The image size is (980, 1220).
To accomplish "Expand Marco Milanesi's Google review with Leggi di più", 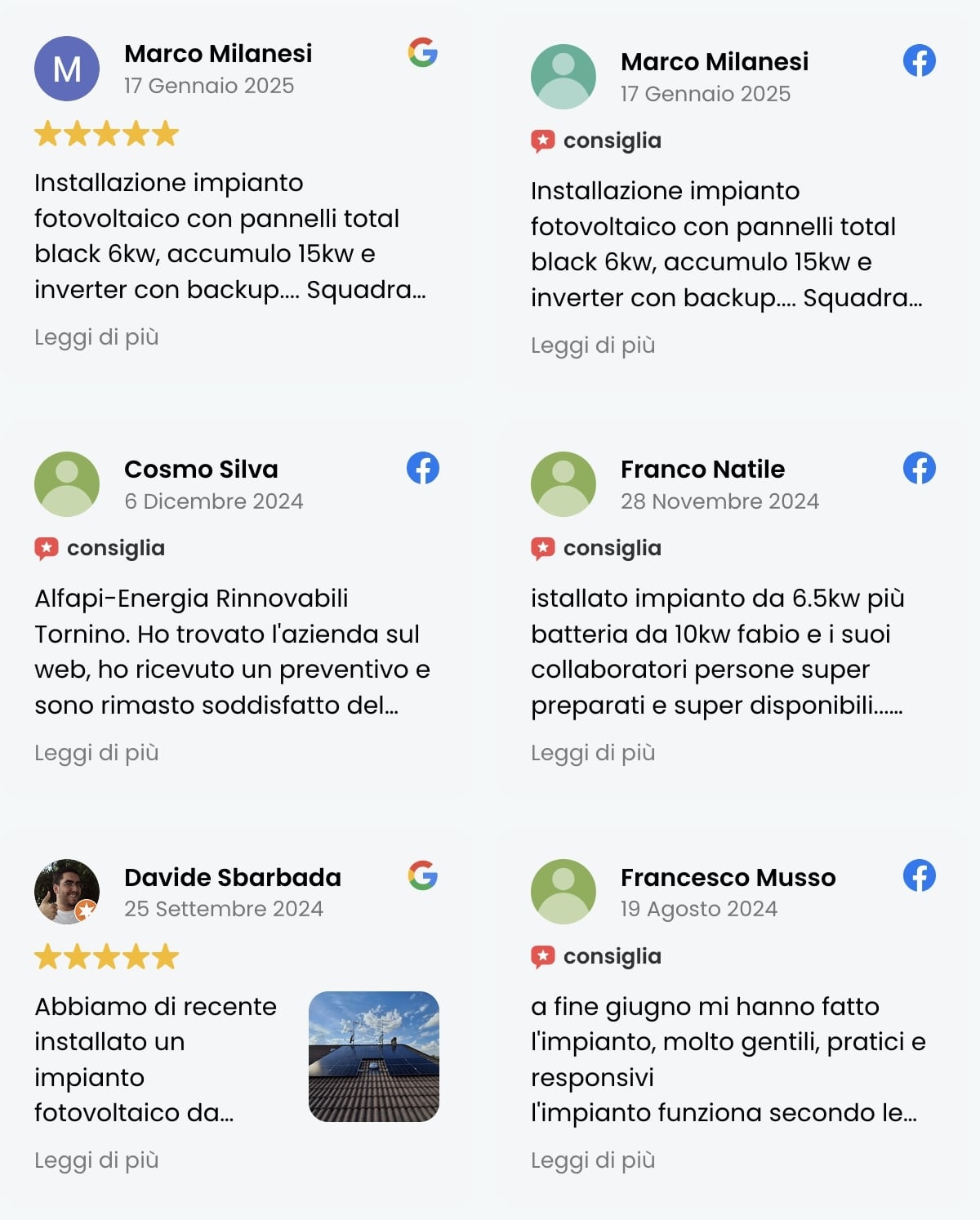I will pos(96,337).
